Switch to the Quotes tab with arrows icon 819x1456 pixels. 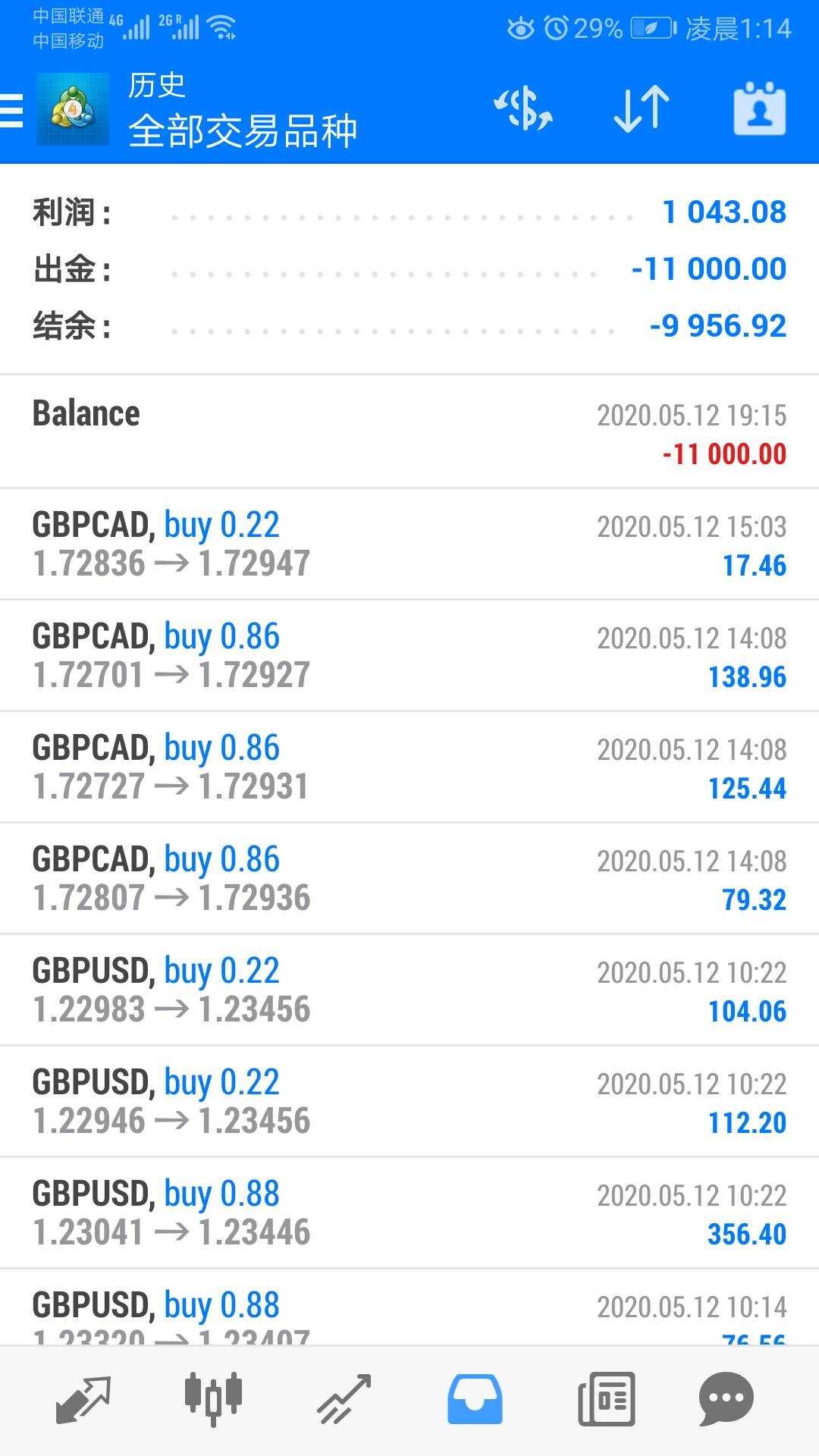83,1399
